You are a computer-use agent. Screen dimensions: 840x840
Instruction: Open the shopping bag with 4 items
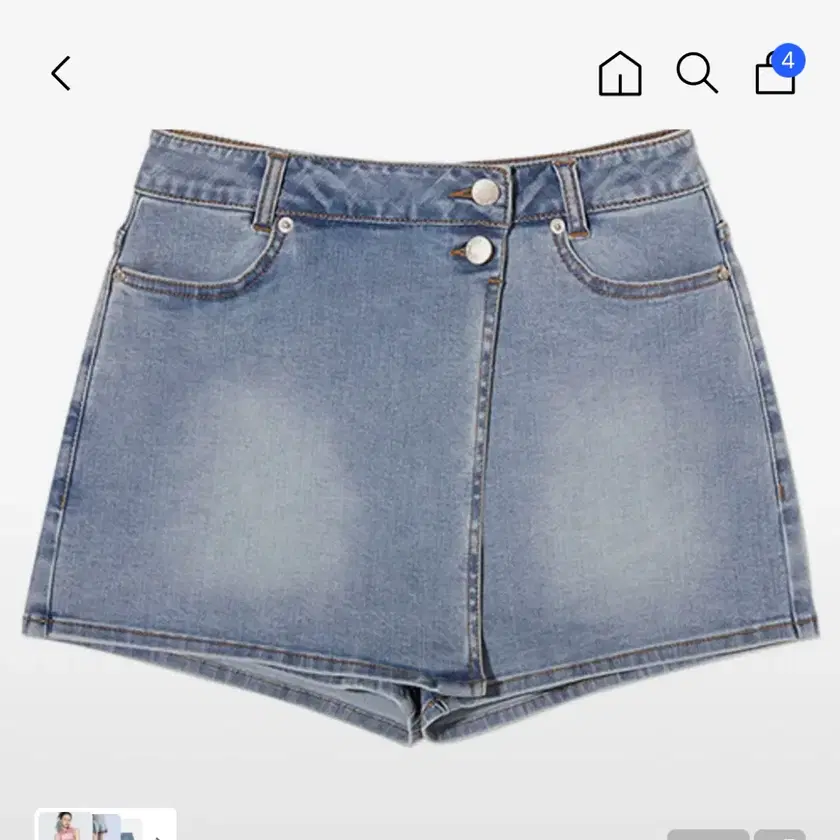776,73
